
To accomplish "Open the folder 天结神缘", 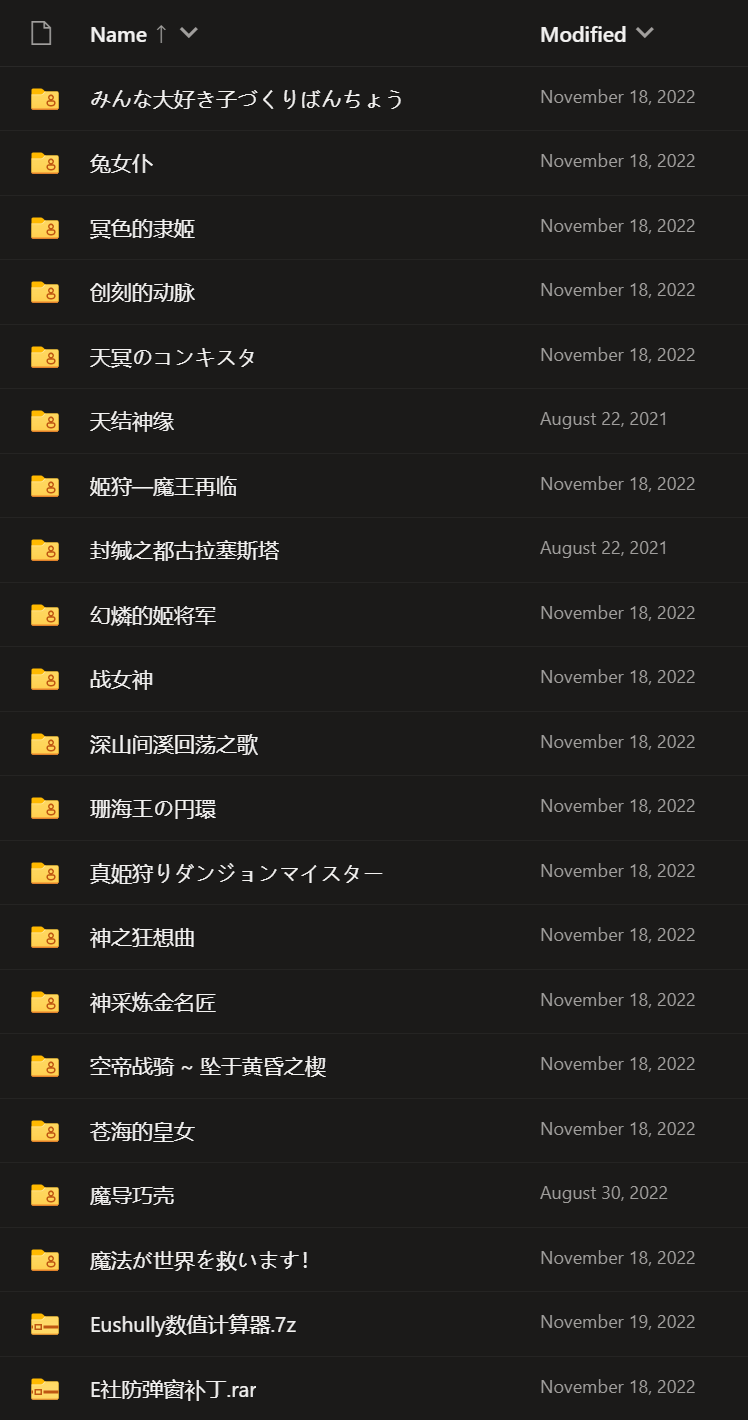I will point(132,422).
